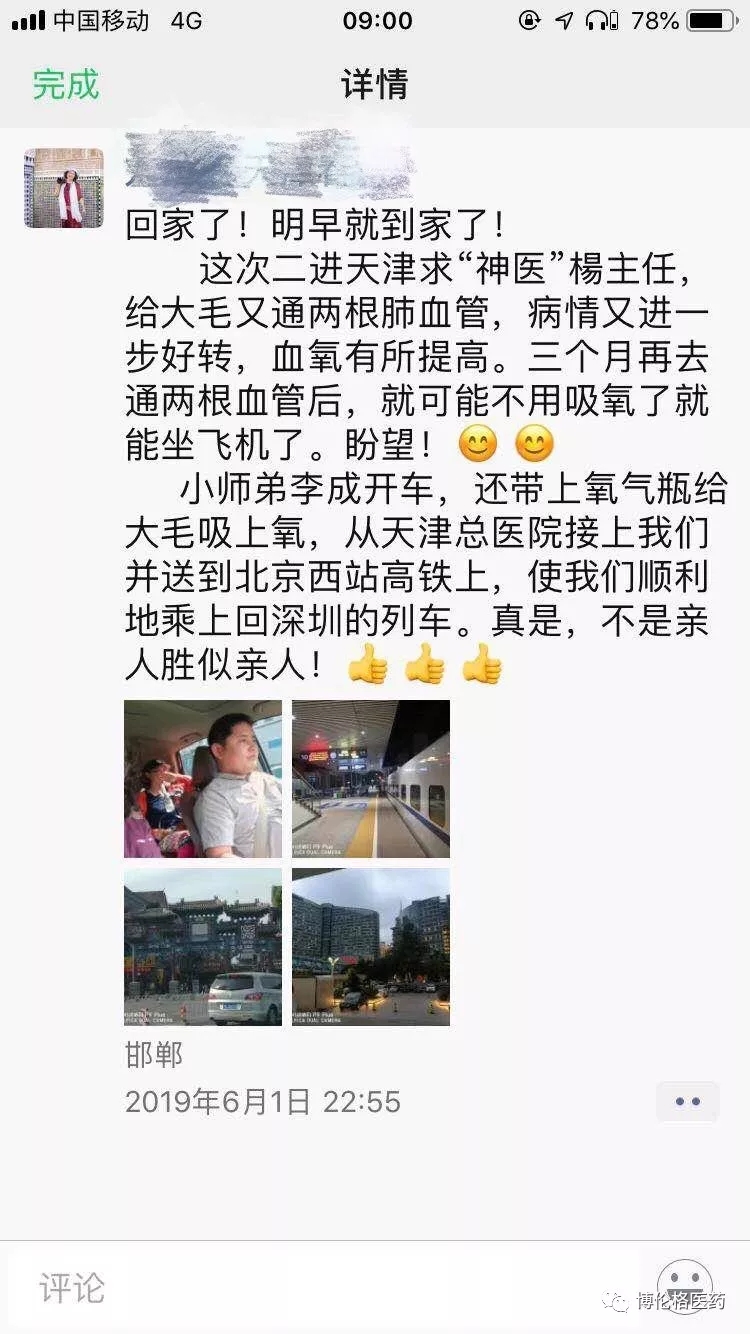
Task: Open the poster's profile avatar
Action: point(64,188)
